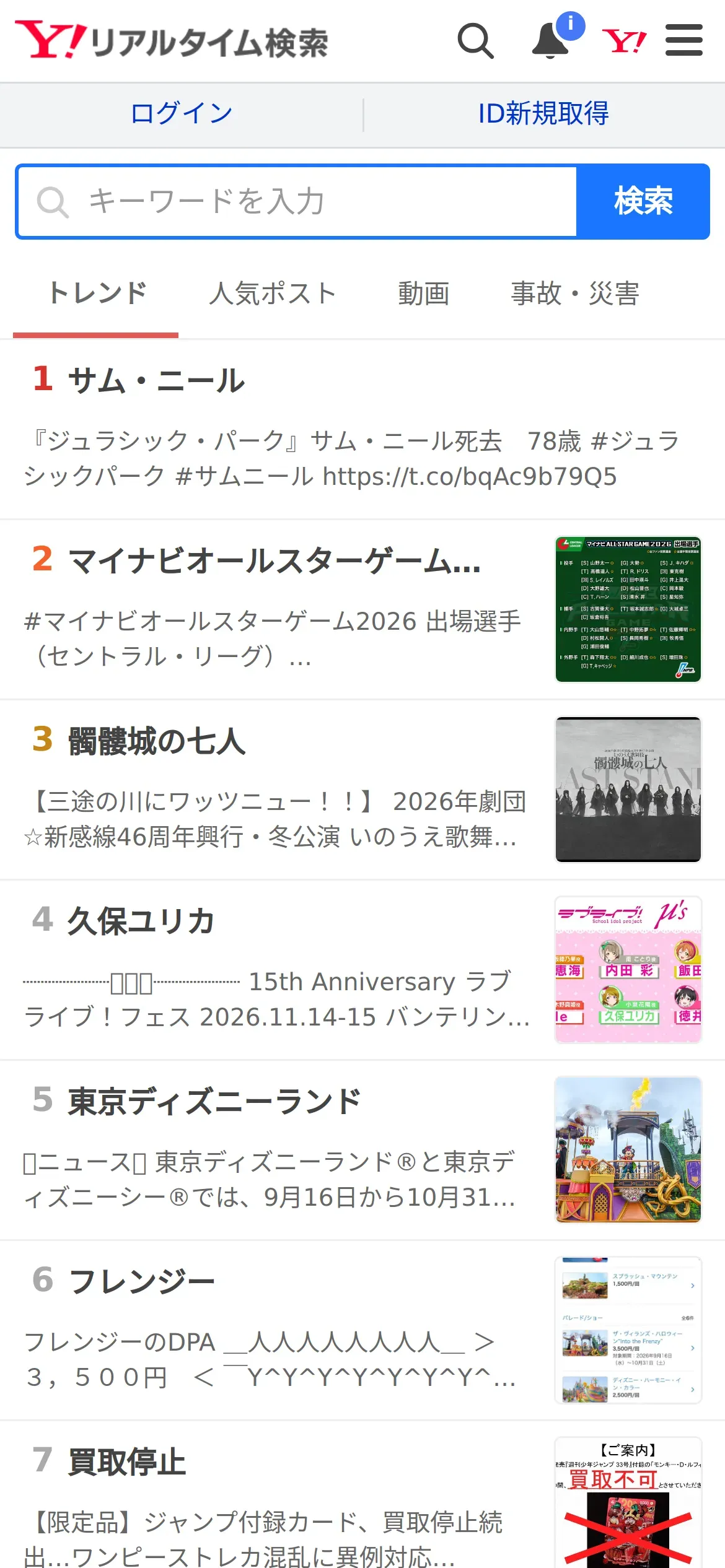Focus the キーワードを入力 search field
Image resolution: width=725 pixels, height=1568 pixels.
(297, 201)
